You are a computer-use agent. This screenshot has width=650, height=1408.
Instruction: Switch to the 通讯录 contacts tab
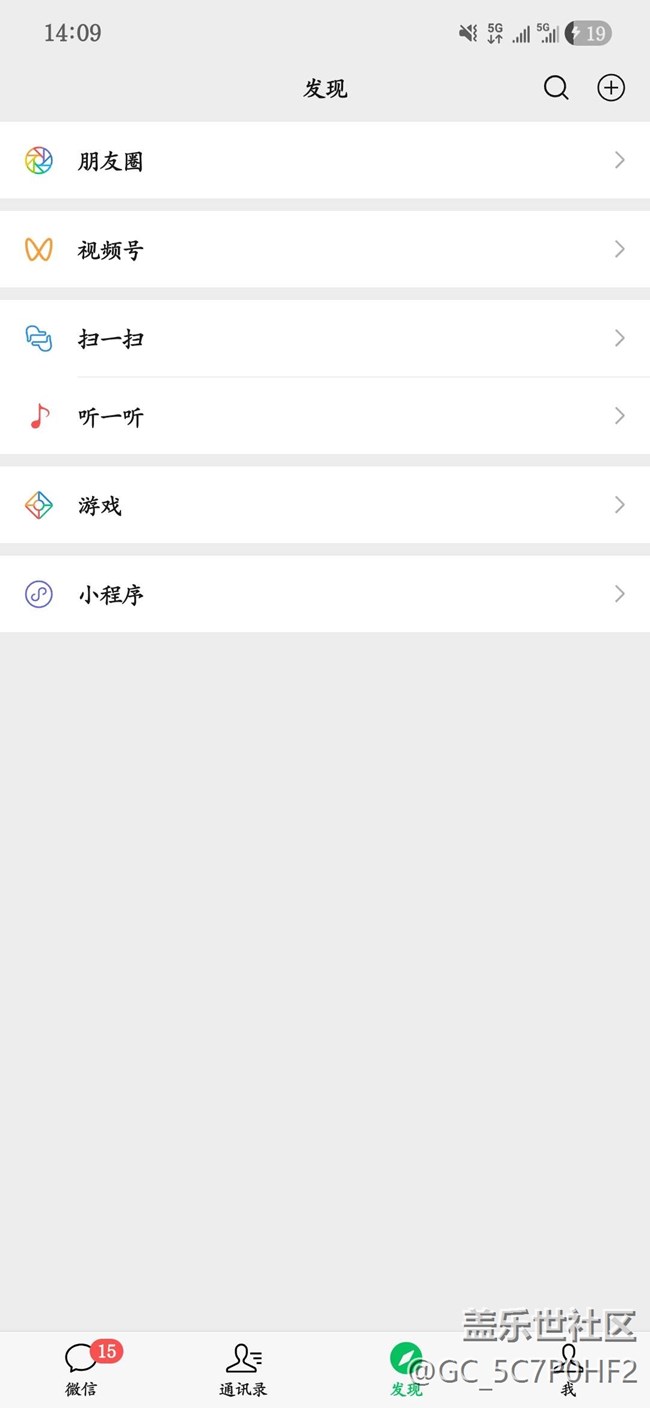(x=243, y=1368)
